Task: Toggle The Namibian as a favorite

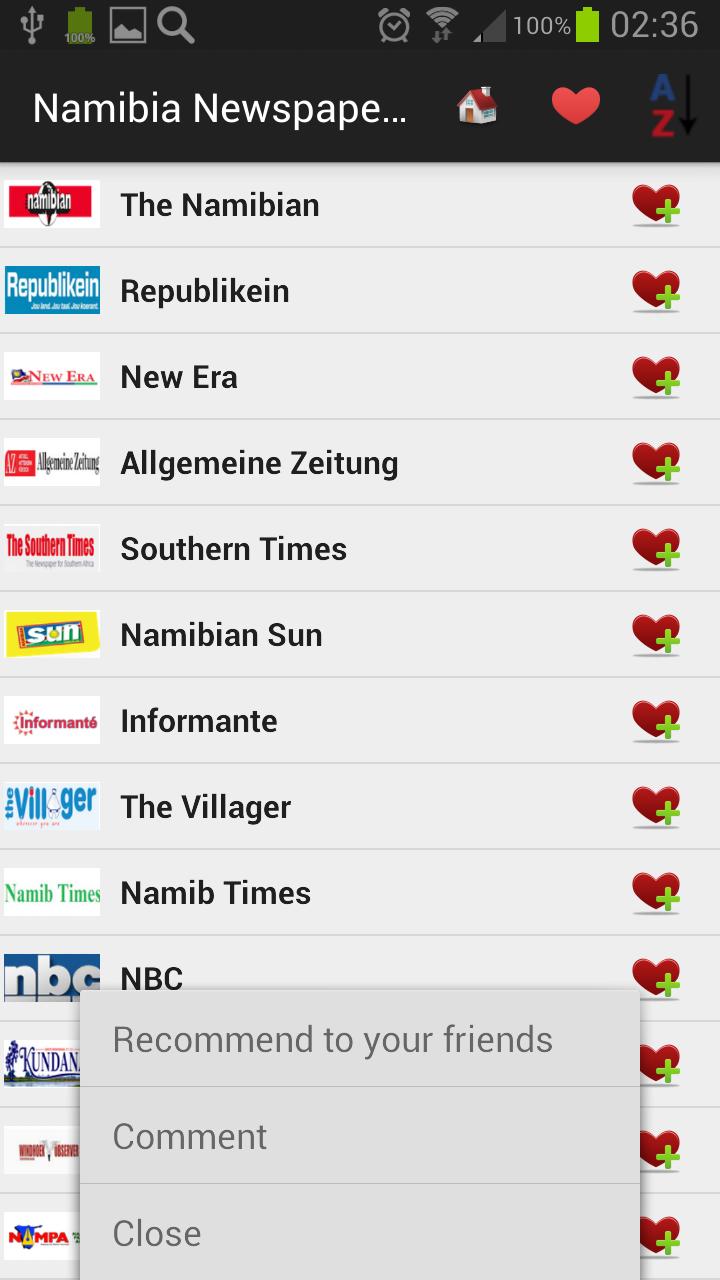Action: [x=657, y=204]
